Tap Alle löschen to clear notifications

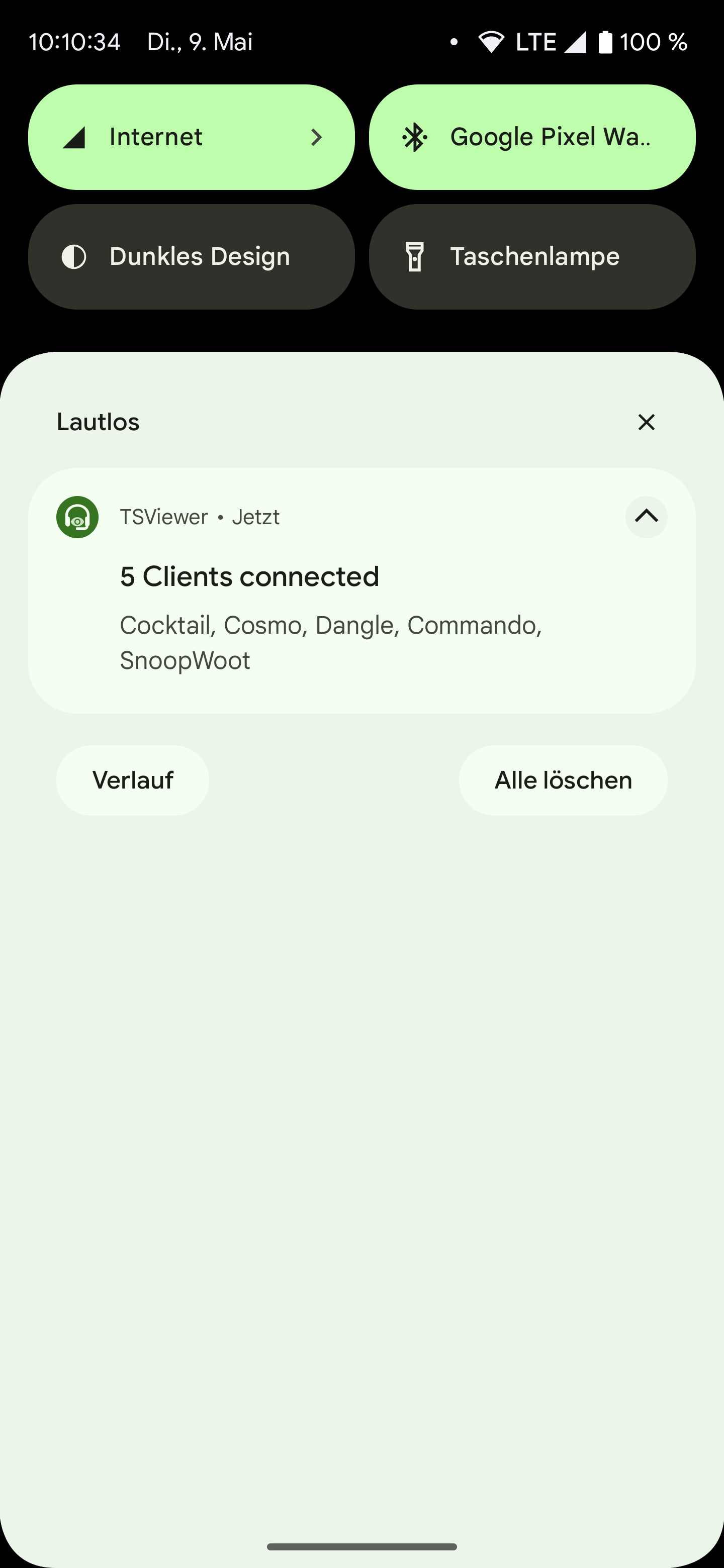[563, 780]
